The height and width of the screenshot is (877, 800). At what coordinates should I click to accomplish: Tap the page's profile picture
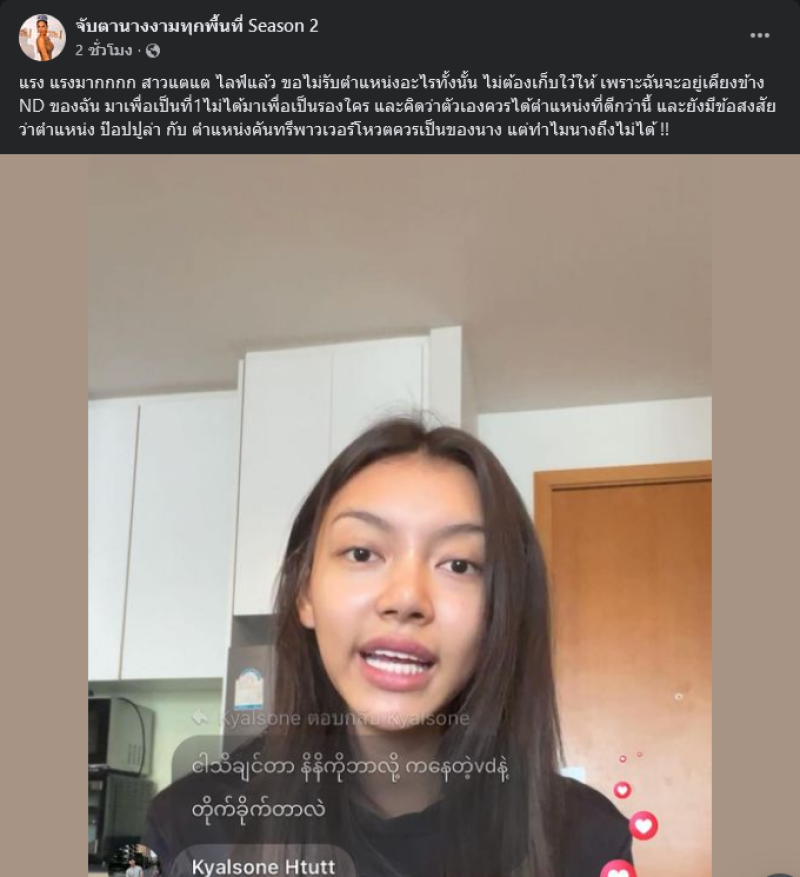[x=42, y=38]
